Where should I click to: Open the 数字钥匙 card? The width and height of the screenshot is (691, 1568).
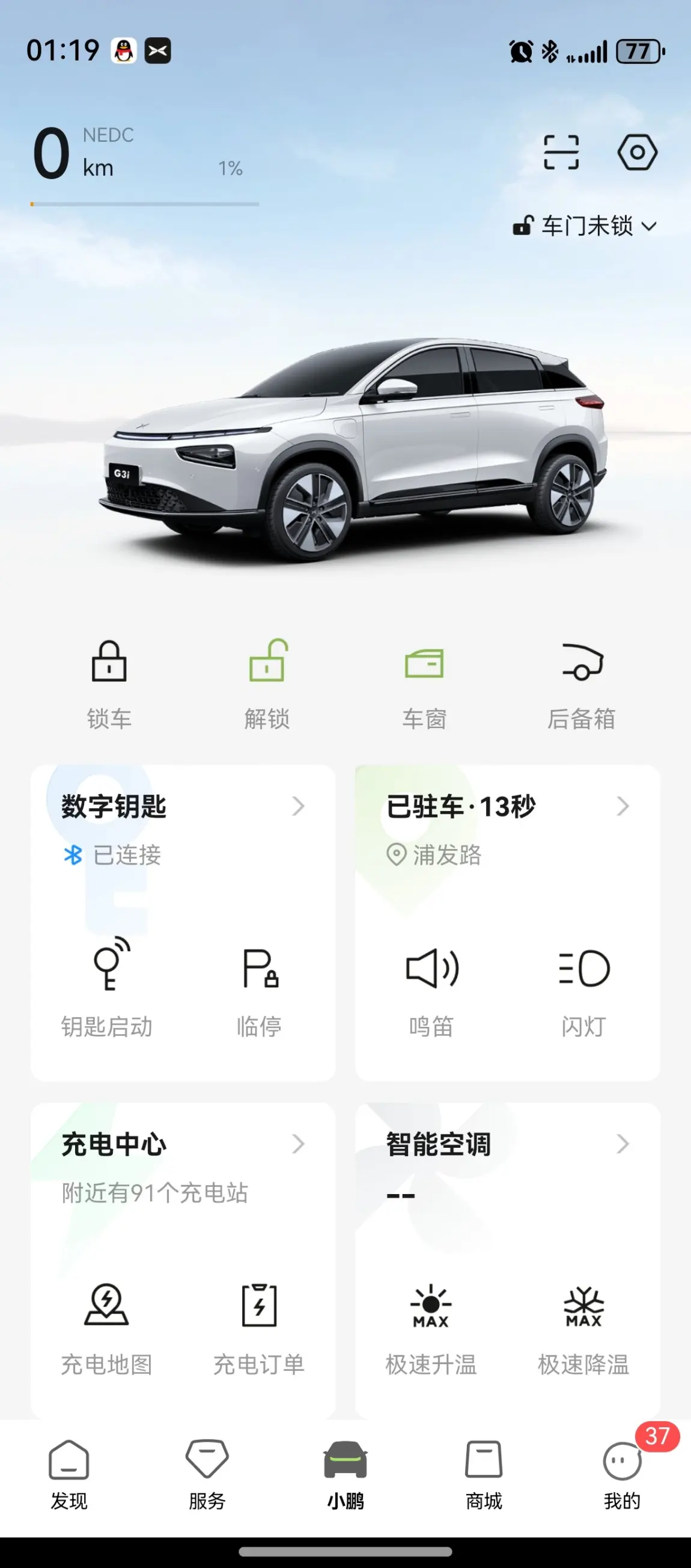[183, 807]
